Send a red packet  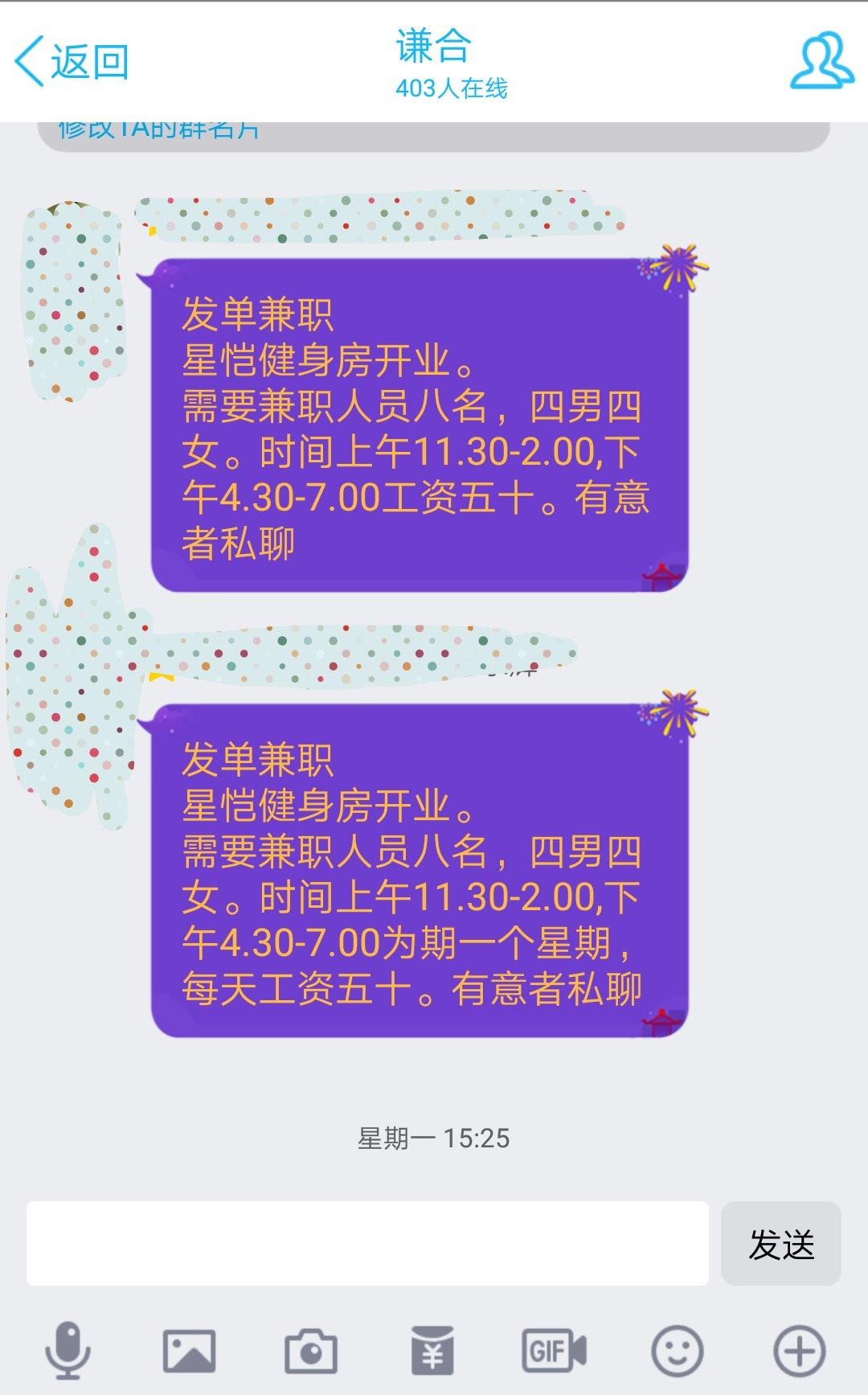432,1351
